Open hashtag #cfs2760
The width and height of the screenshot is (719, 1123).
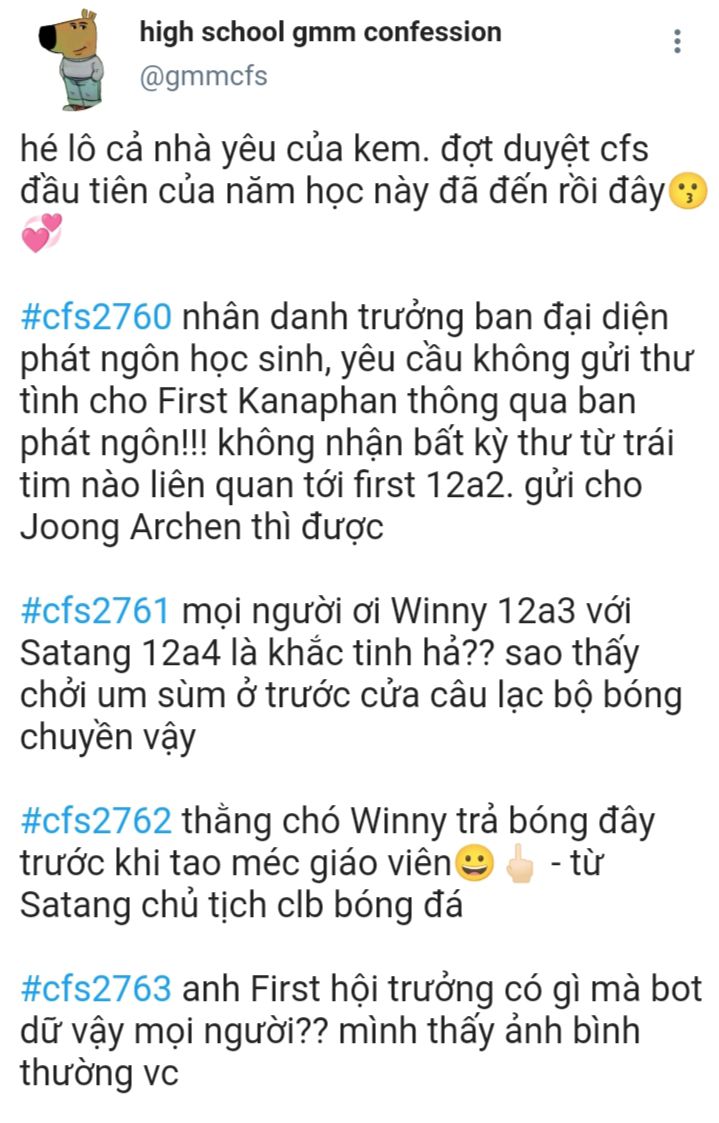pos(96,317)
